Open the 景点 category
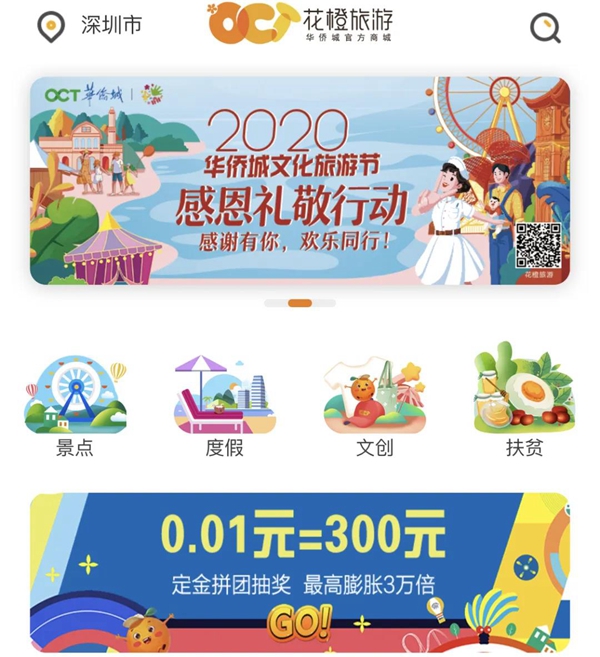This screenshot has height=657, width=600. pyautogui.click(x=75, y=404)
